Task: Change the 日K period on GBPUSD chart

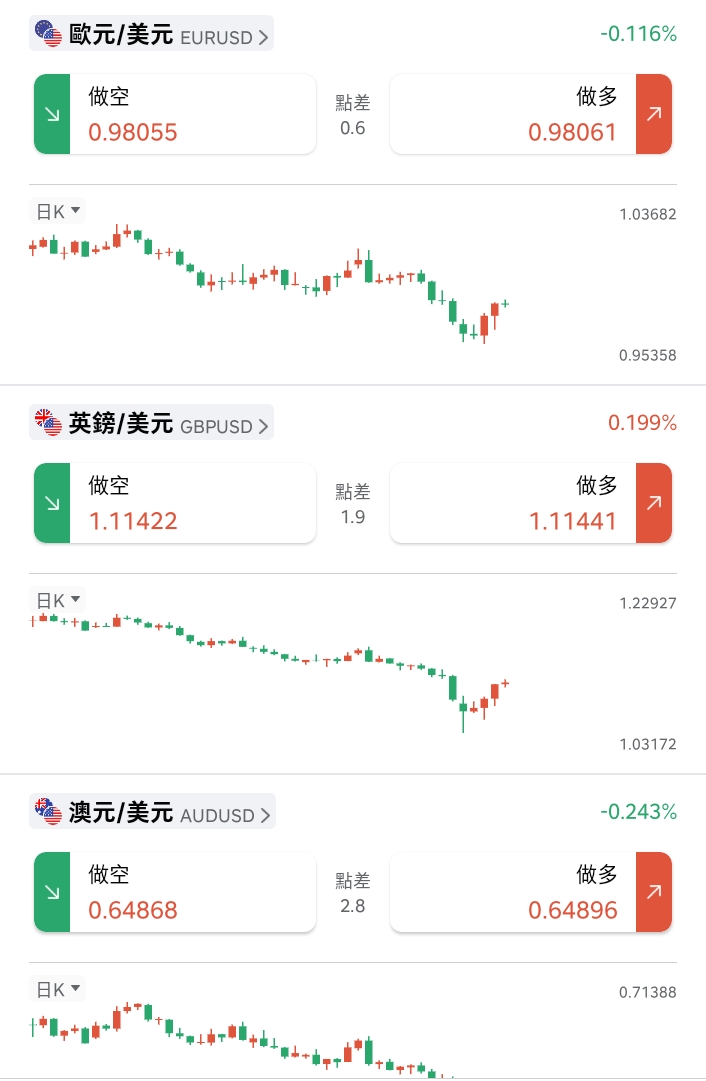Action: (x=59, y=600)
